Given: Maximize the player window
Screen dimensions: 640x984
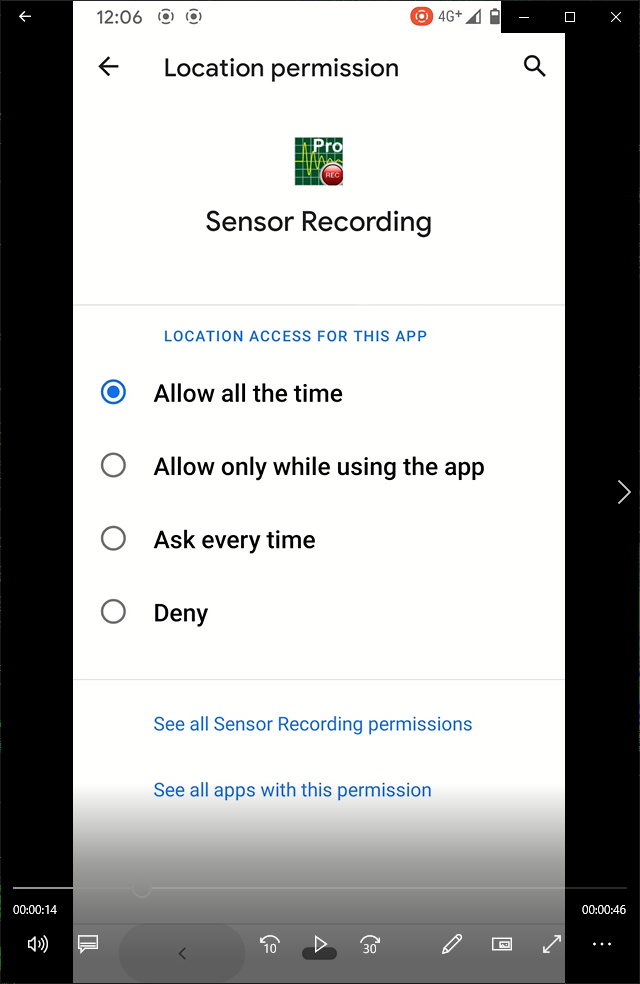Looking at the screenshot, I should tap(570, 17).
